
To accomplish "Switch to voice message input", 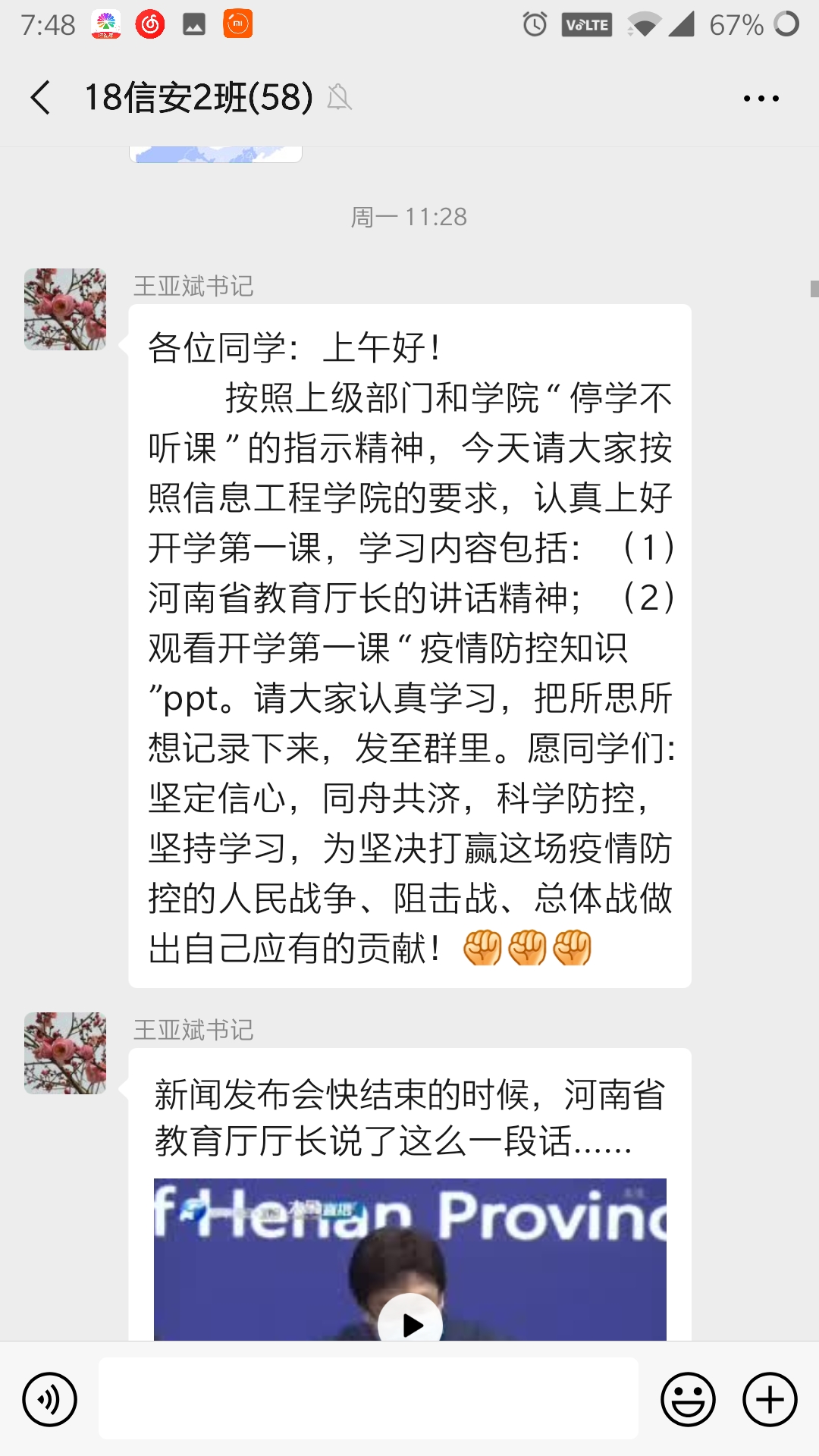I will (x=50, y=1399).
